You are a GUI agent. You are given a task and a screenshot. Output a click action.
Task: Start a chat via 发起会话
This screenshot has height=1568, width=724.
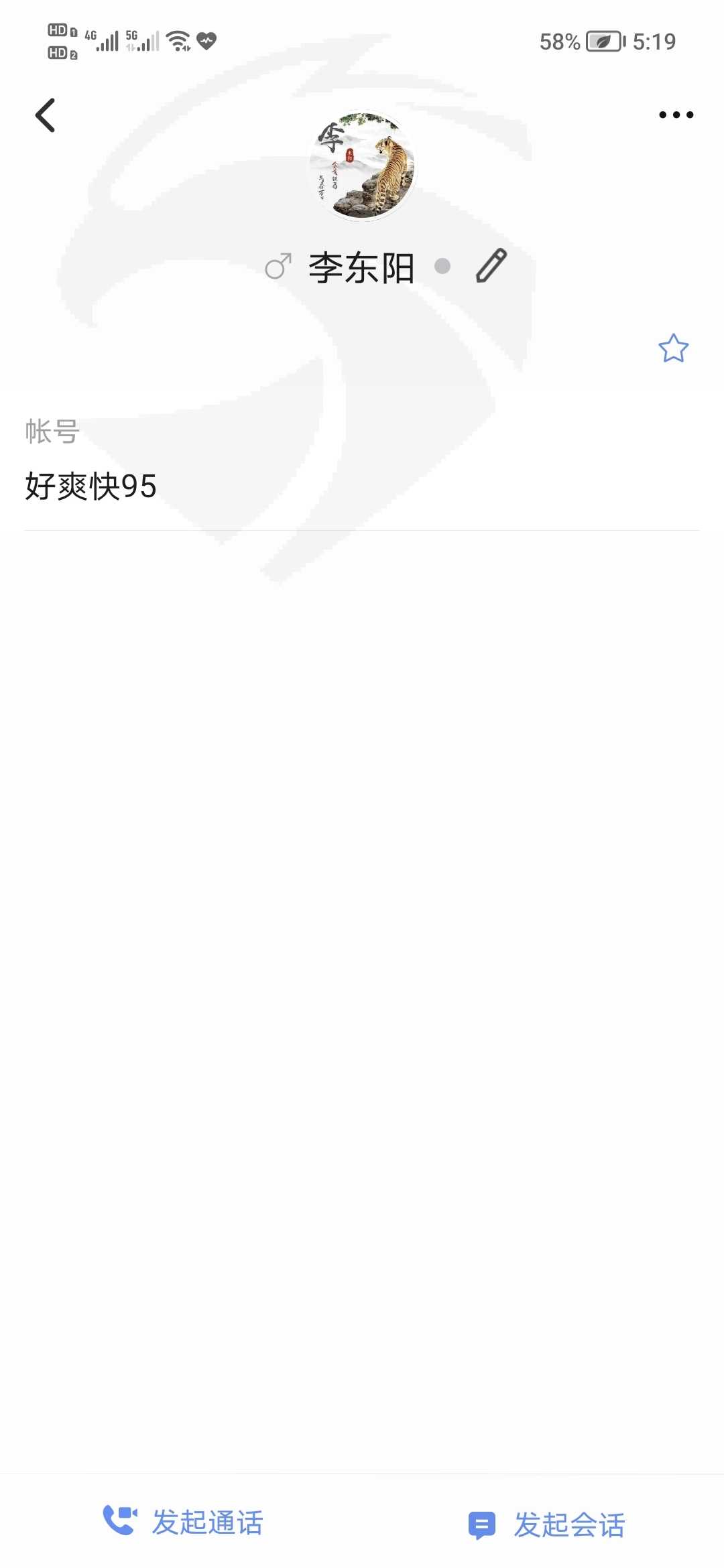point(546,1524)
